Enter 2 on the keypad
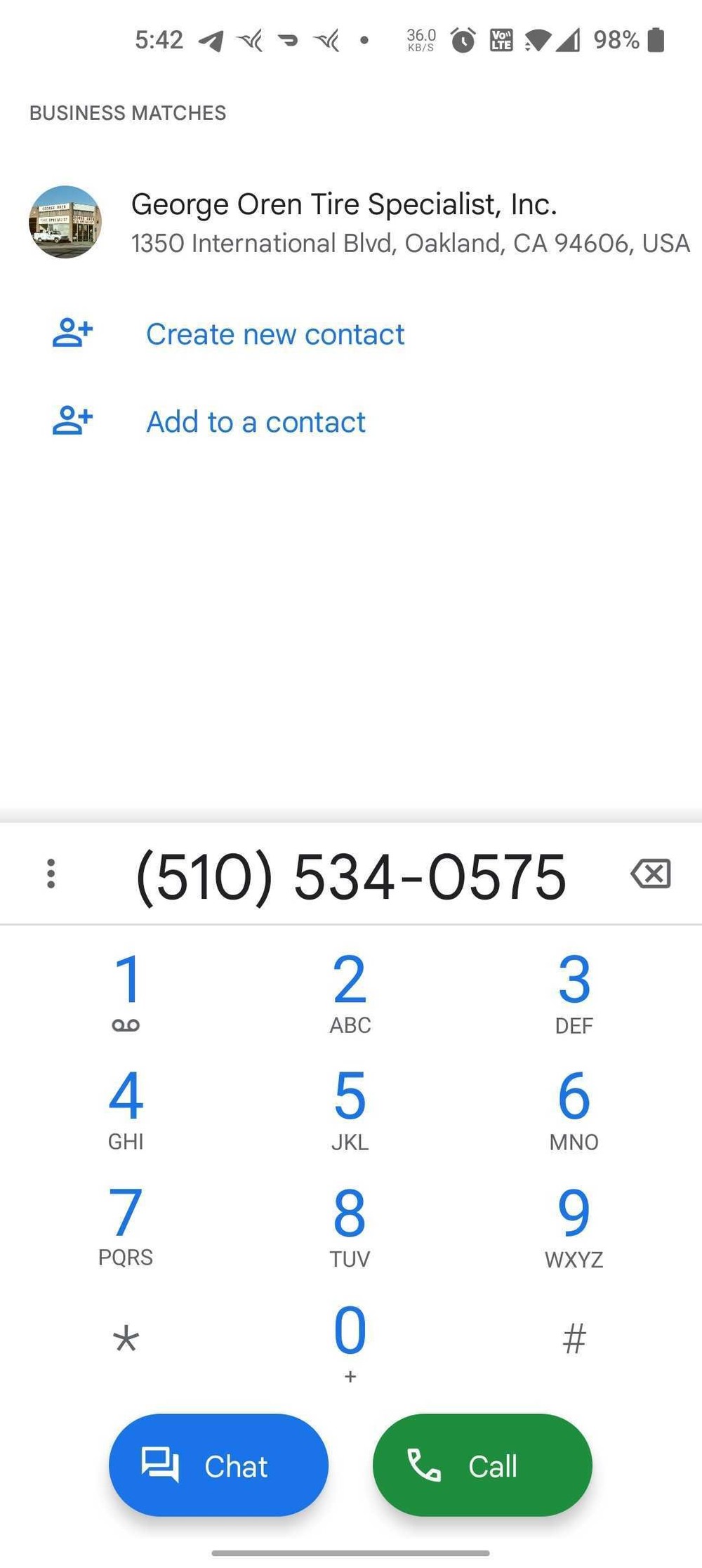702x1568 pixels. (x=350, y=991)
